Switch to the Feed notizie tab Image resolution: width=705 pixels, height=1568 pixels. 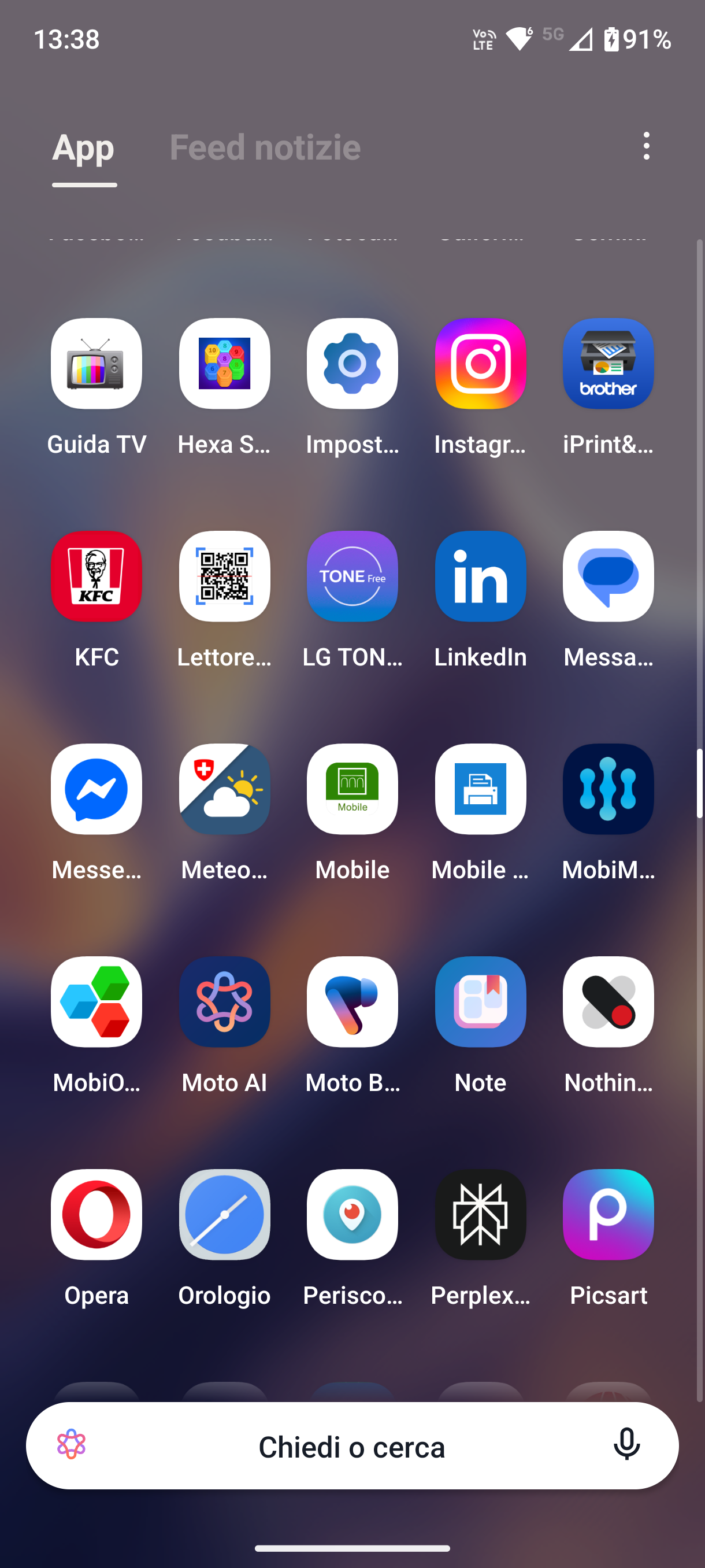click(x=265, y=147)
